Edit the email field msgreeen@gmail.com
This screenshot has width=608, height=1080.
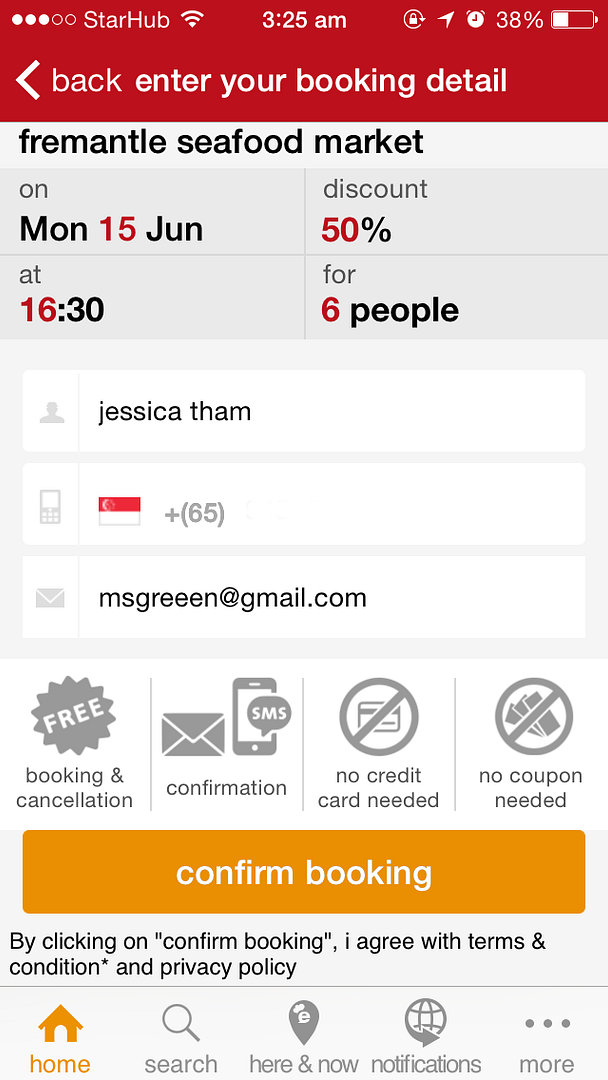304,597
